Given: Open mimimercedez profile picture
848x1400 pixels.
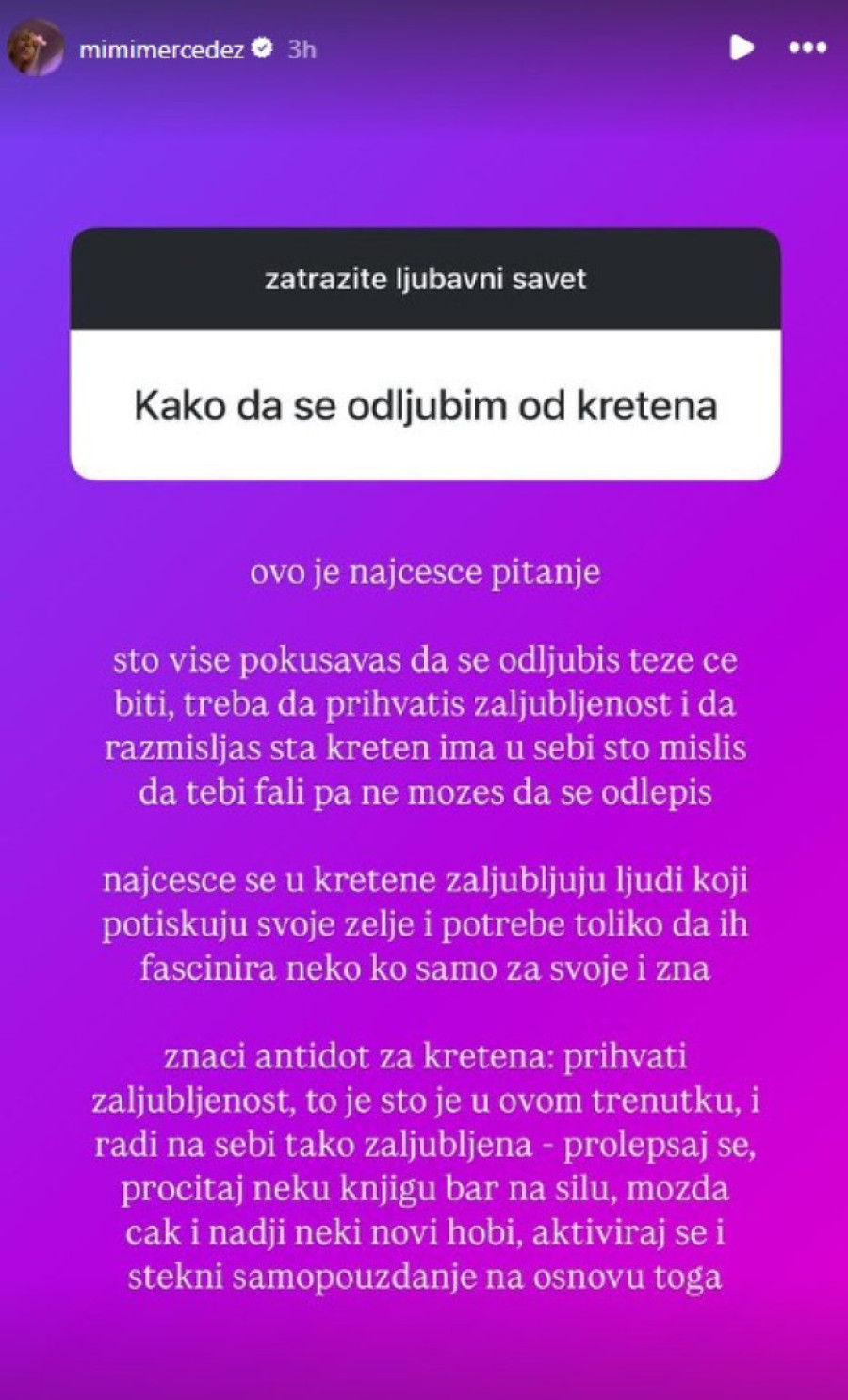Looking at the screenshot, I should (x=35, y=49).
